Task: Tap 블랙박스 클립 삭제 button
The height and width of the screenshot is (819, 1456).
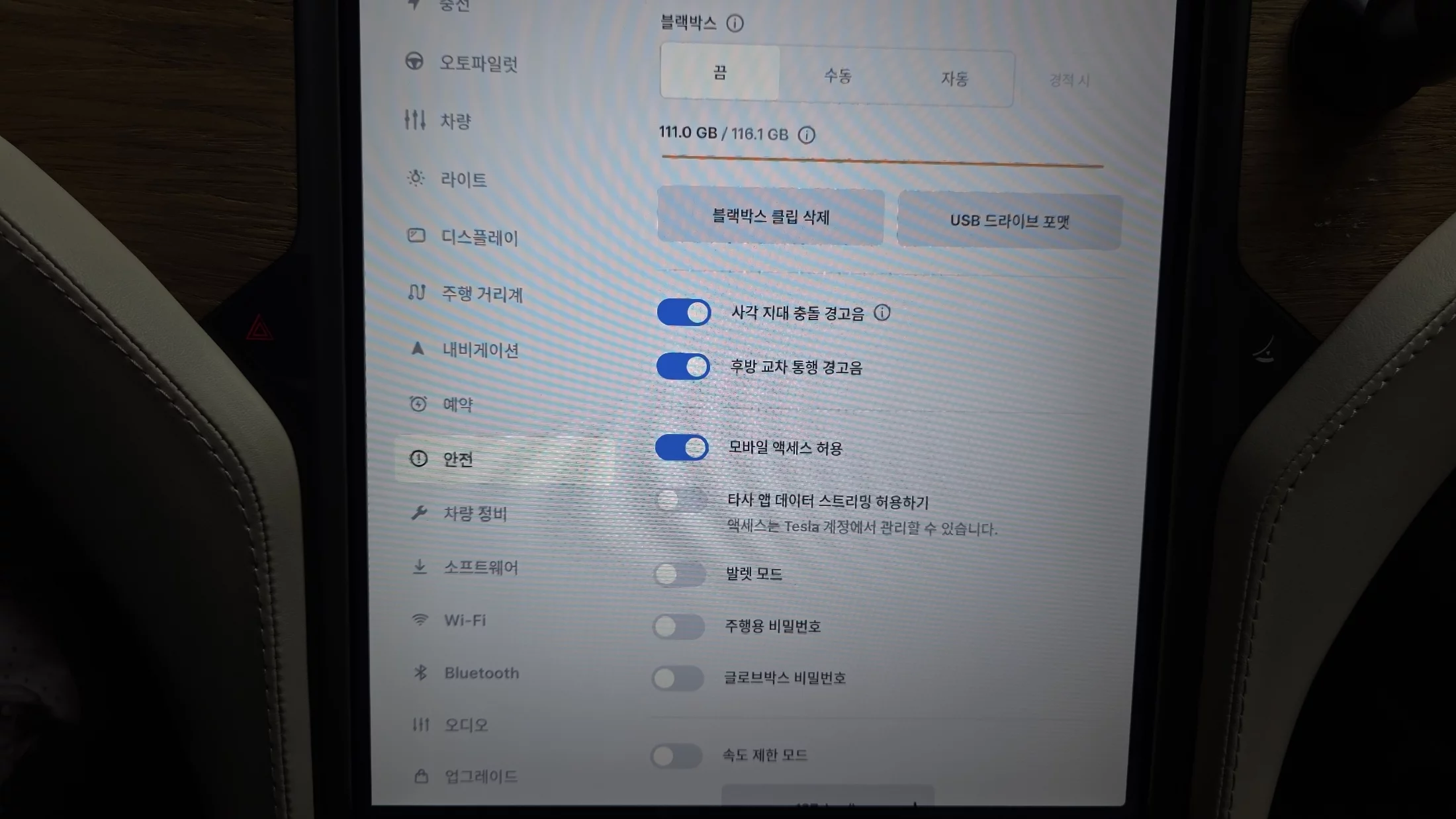Action: click(770, 217)
